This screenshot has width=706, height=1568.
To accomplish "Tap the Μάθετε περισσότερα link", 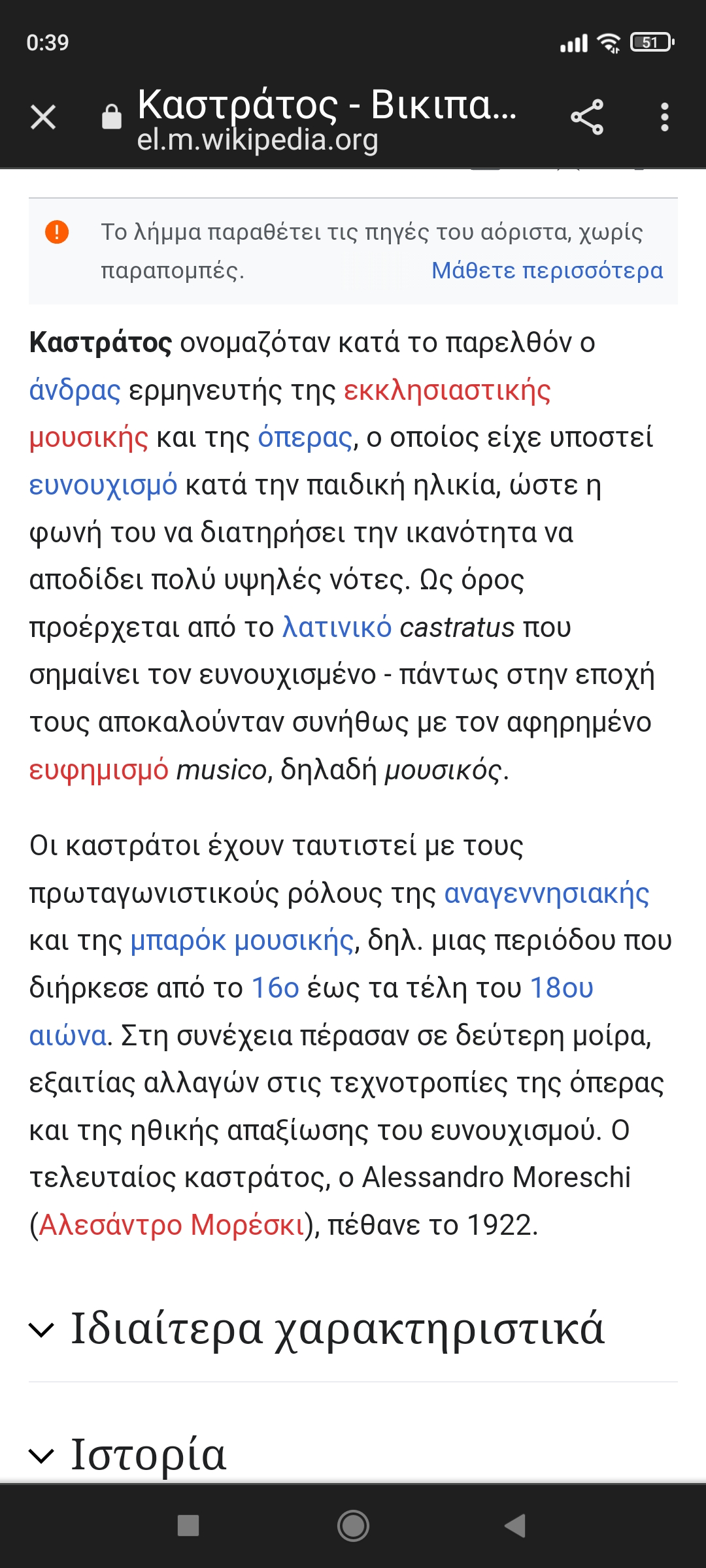I will (546, 270).
